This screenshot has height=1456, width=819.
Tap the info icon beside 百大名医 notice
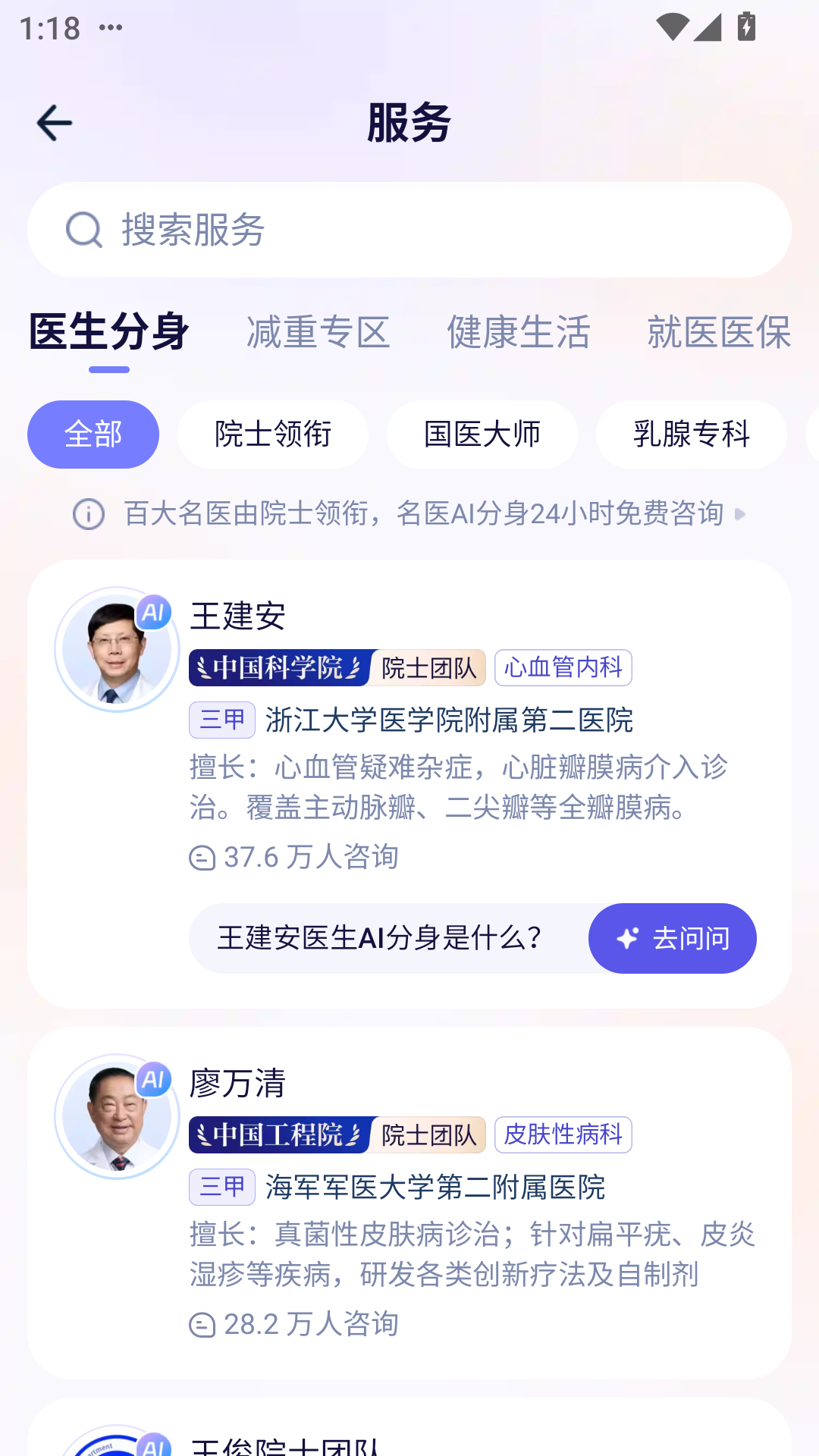[x=87, y=515]
